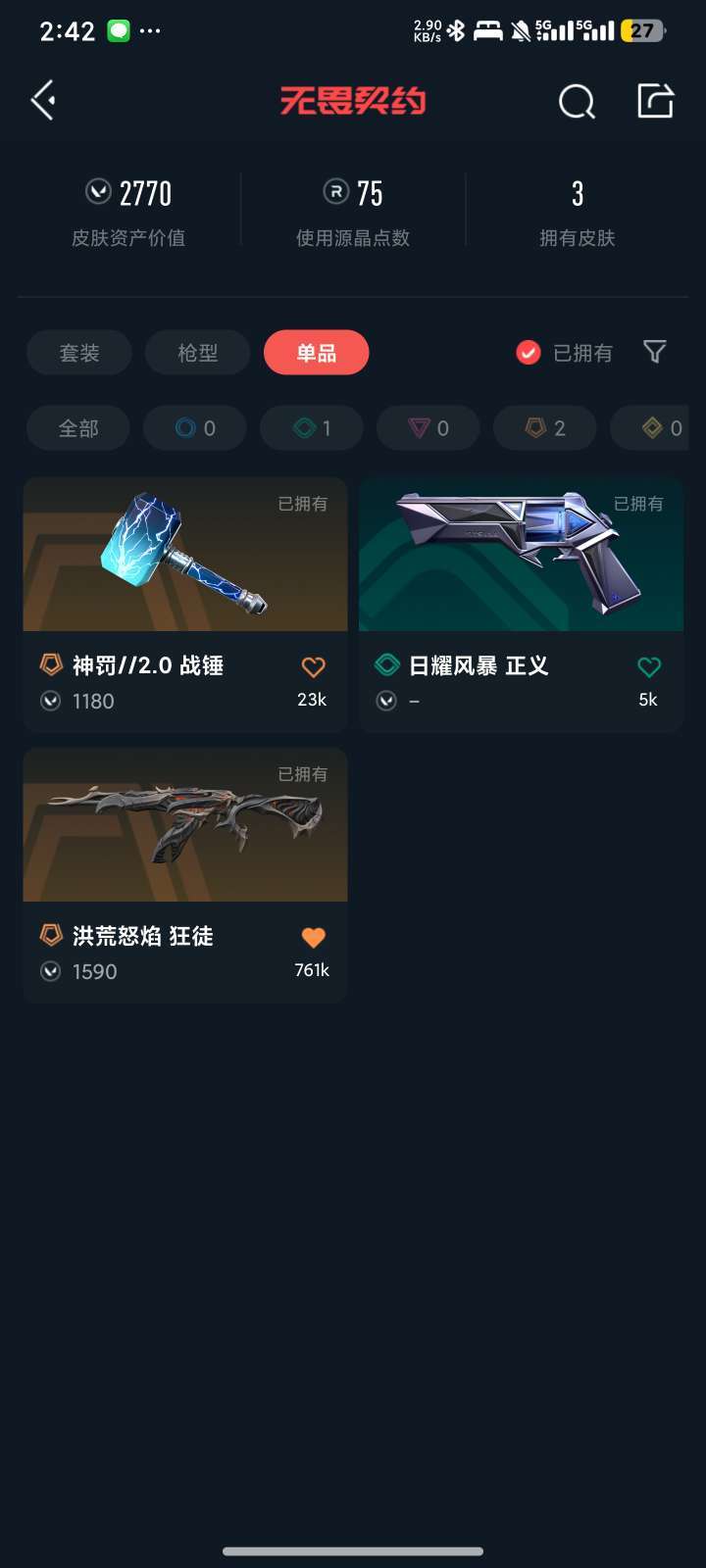The width and height of the screenshot is (706, 1568).
Task: Like the 神罚//2.0 战锤 skin
Action: tap(313, 667)
